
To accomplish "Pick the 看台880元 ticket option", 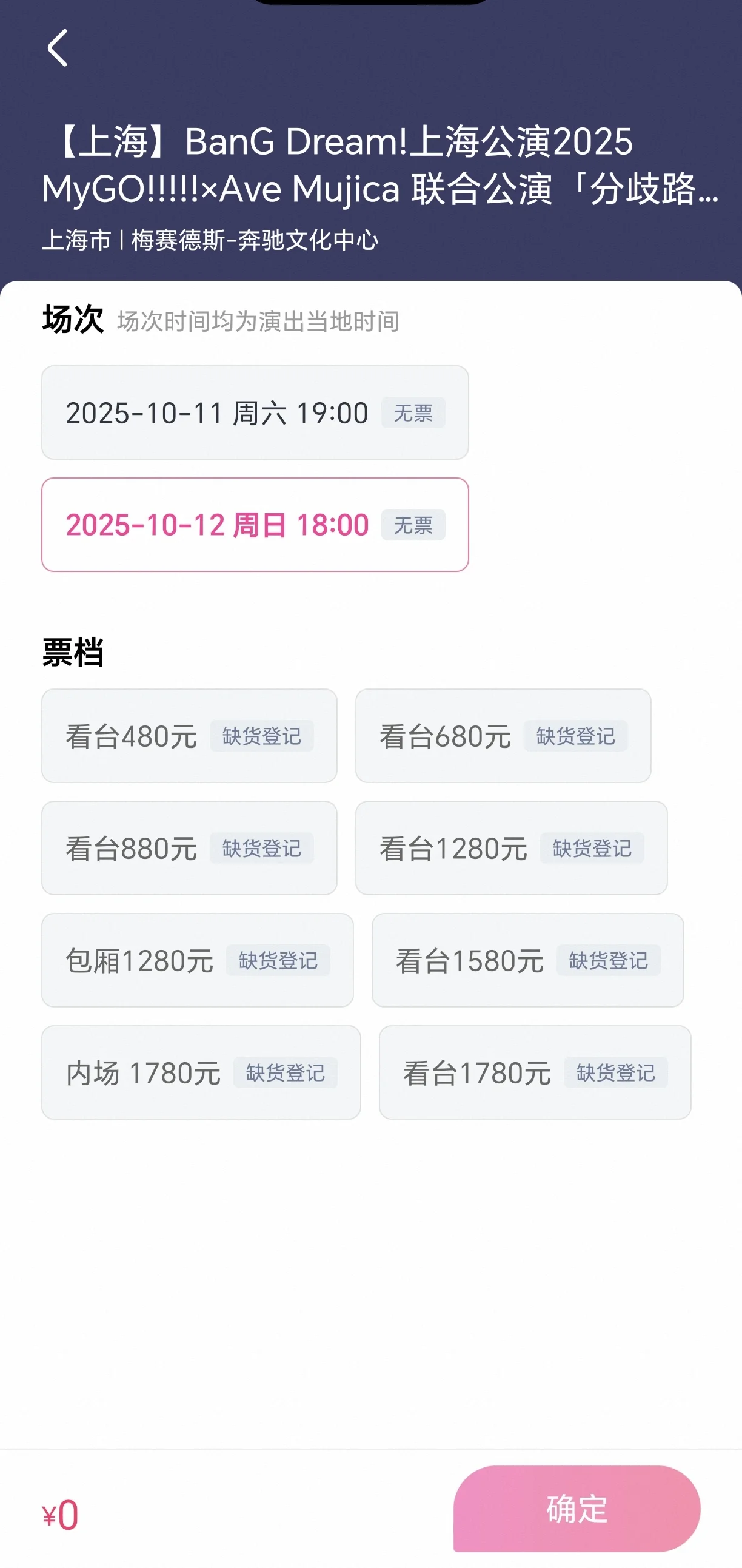I will click(189, 848).
